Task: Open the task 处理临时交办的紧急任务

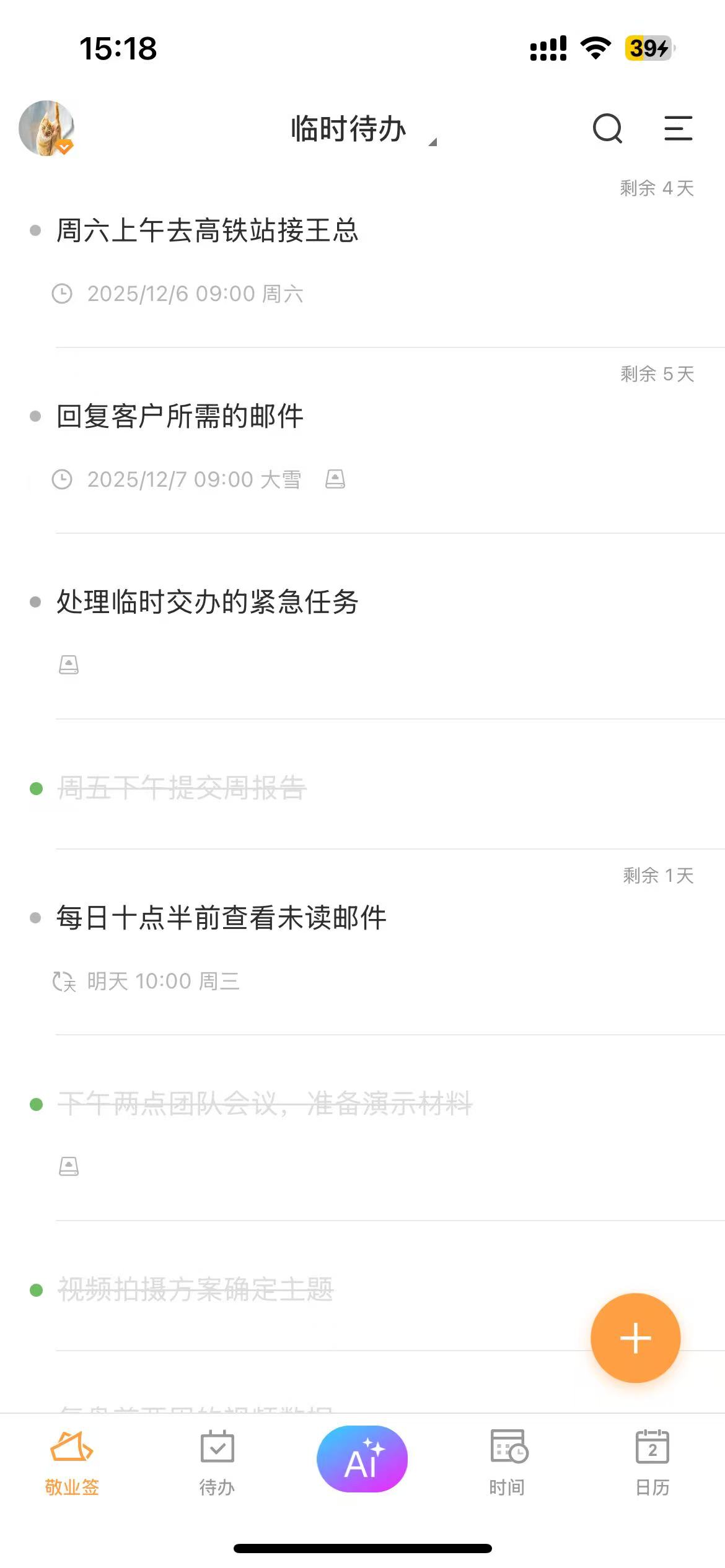Action: coord(207,602)
